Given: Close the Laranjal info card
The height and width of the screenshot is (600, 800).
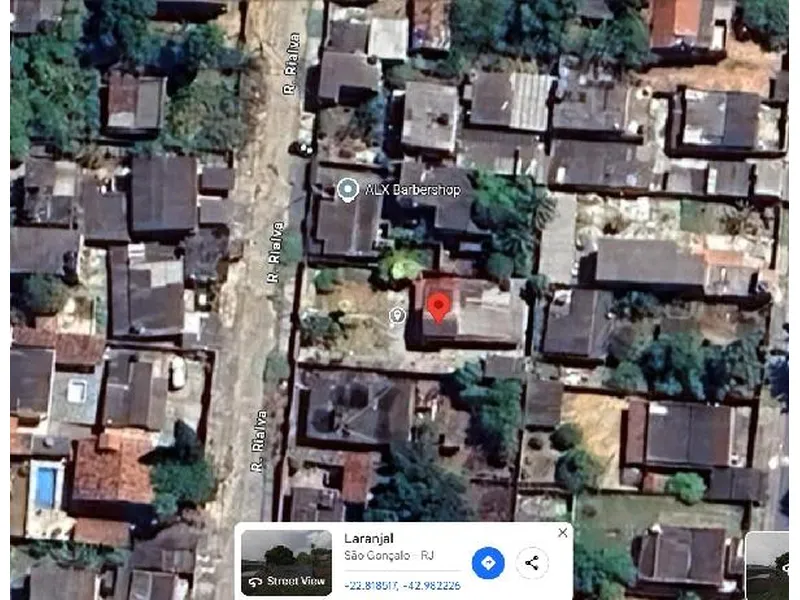Looking at the screenshot, I should pos(562,533).
